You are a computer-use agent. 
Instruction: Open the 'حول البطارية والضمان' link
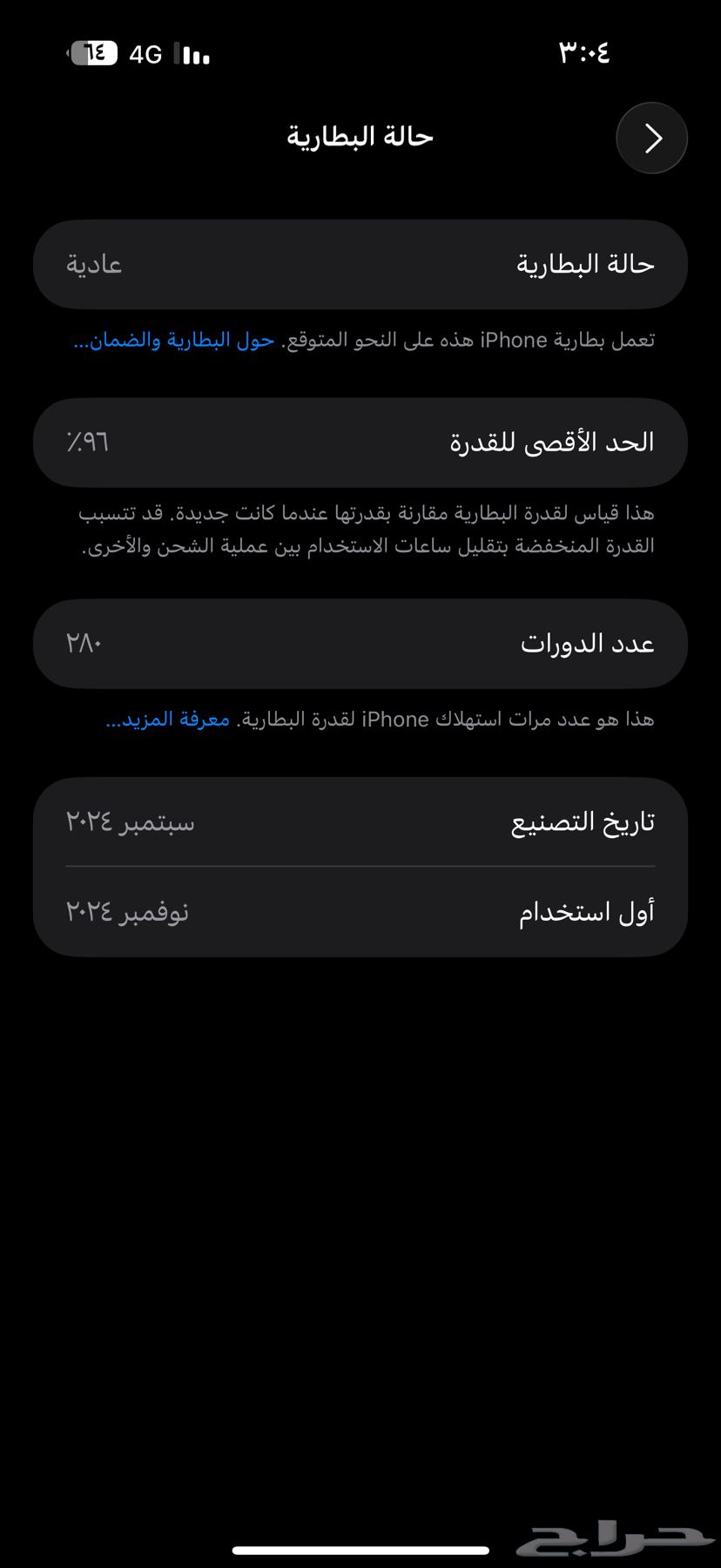174,340
